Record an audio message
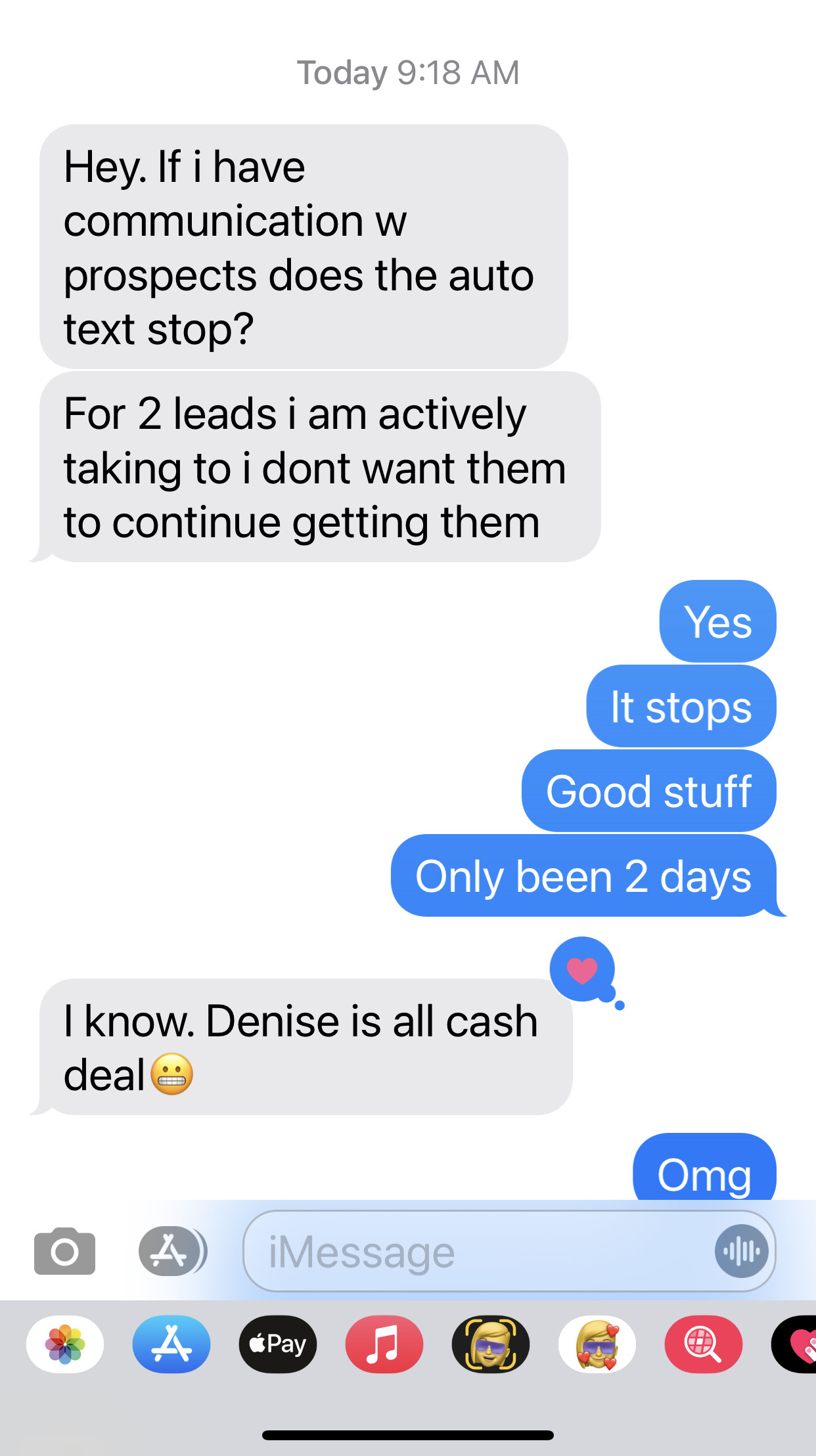The height and width of the screenshot is (1456, 816). (742, 1252)
